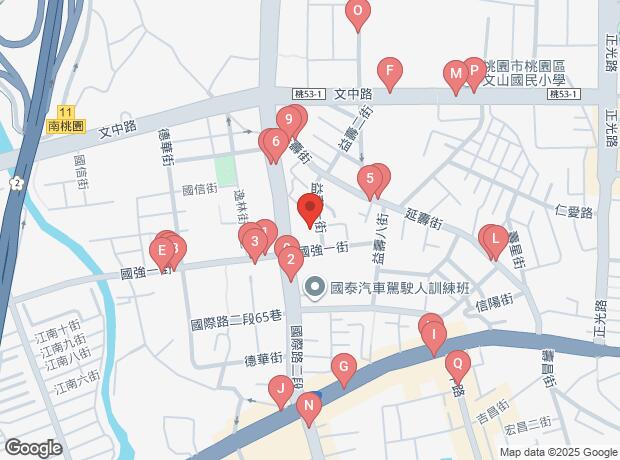Select map marker L
The width and height of the screenshot is (620, 460).
pos(495,242)
